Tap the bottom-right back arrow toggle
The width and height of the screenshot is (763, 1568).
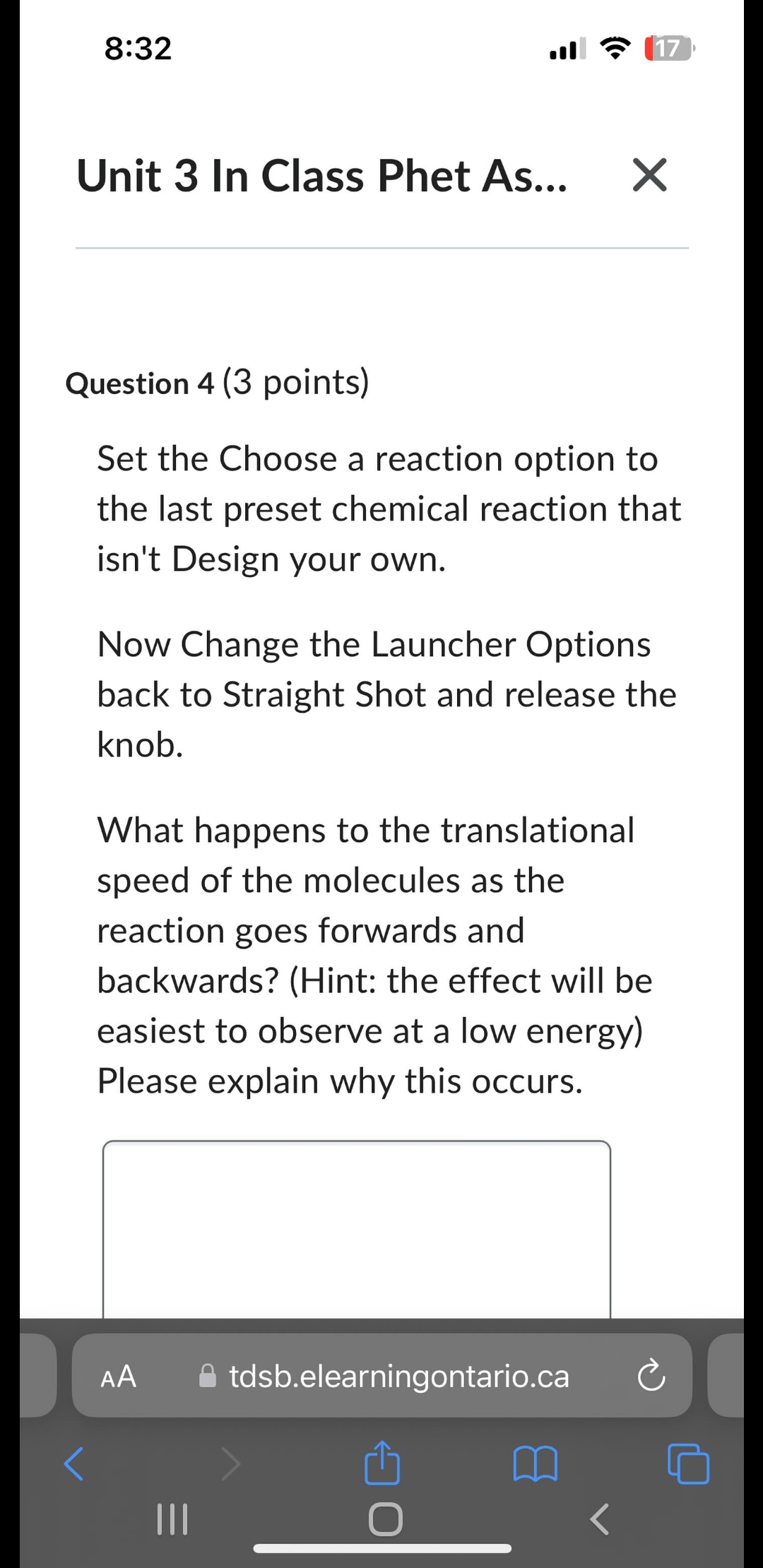pyautogui.click(x=599, y=1520)
